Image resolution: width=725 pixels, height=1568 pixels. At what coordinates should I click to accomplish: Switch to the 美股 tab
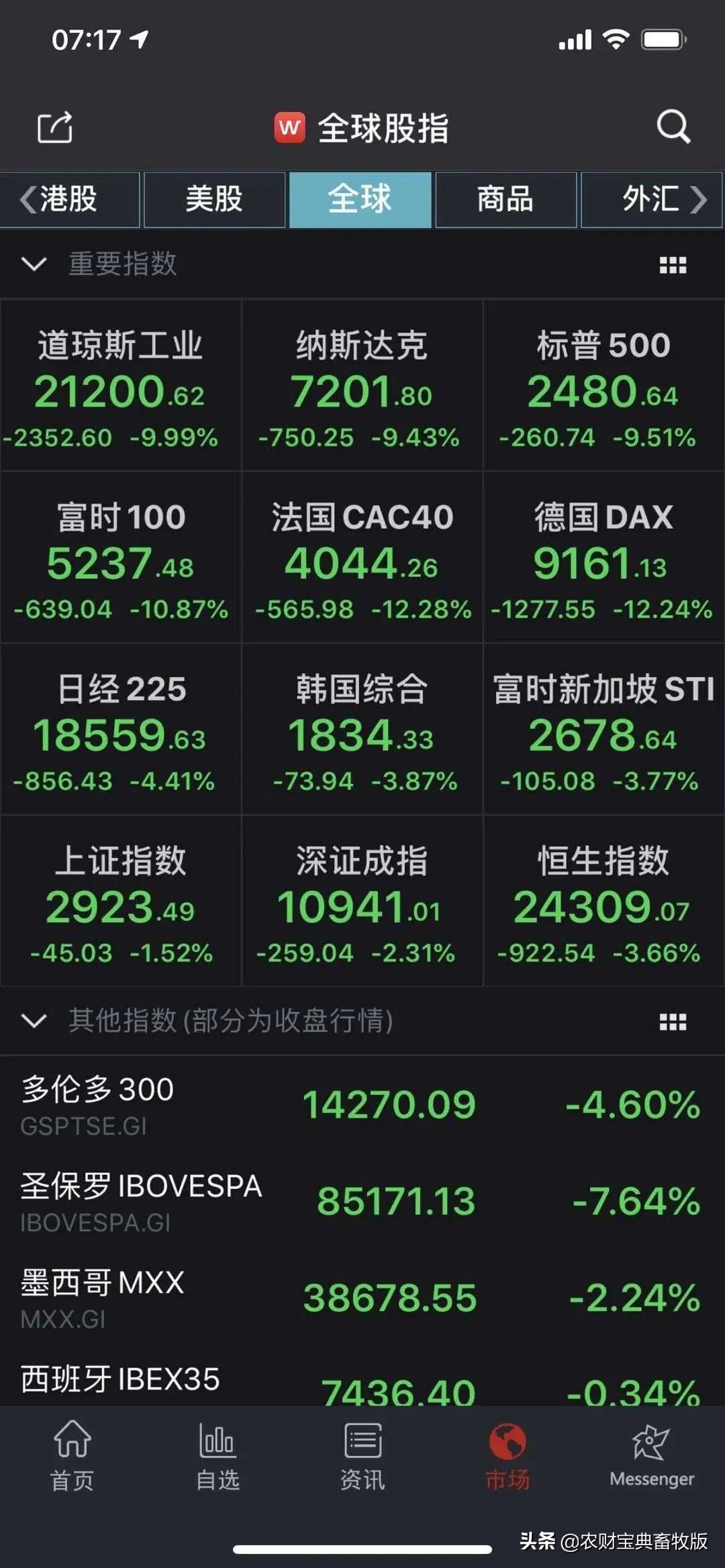(x=215, y=199)
